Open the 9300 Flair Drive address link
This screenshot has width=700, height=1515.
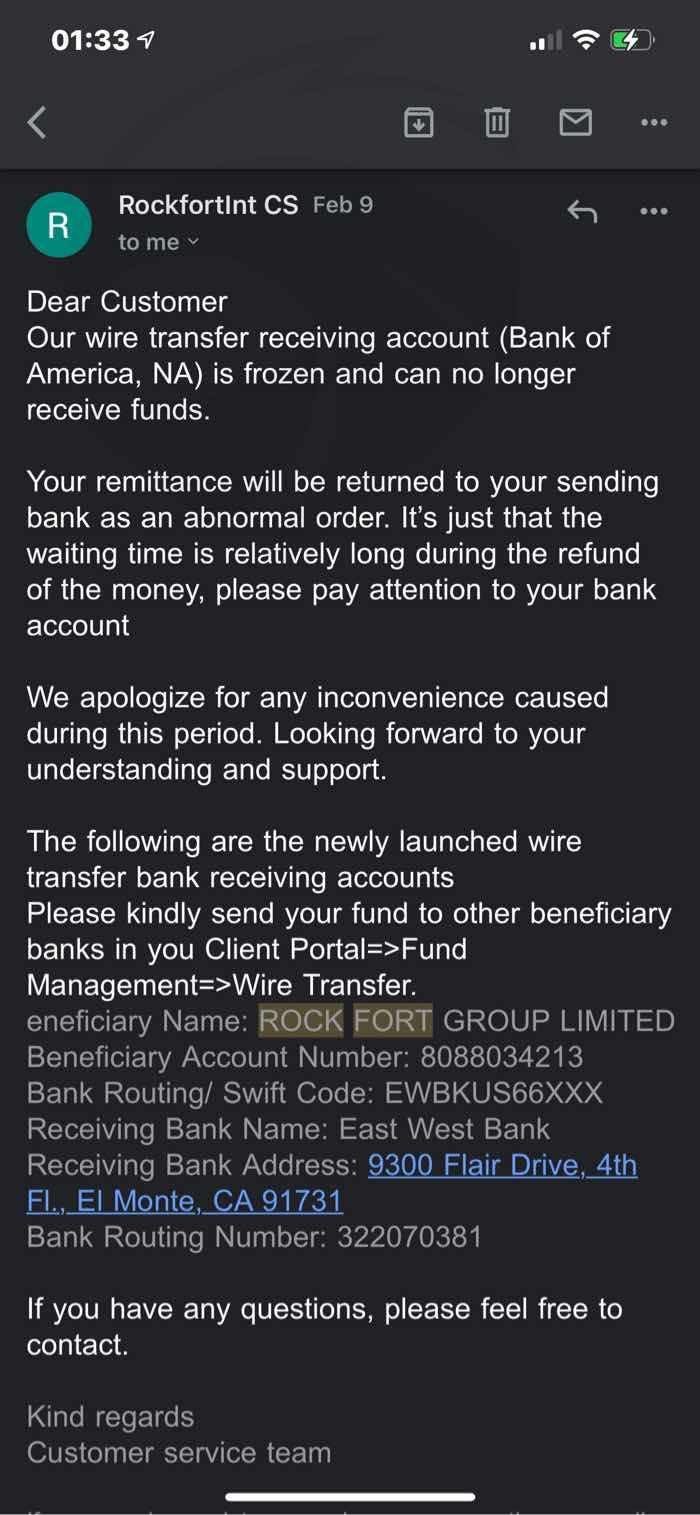(x=332, y=1183)
